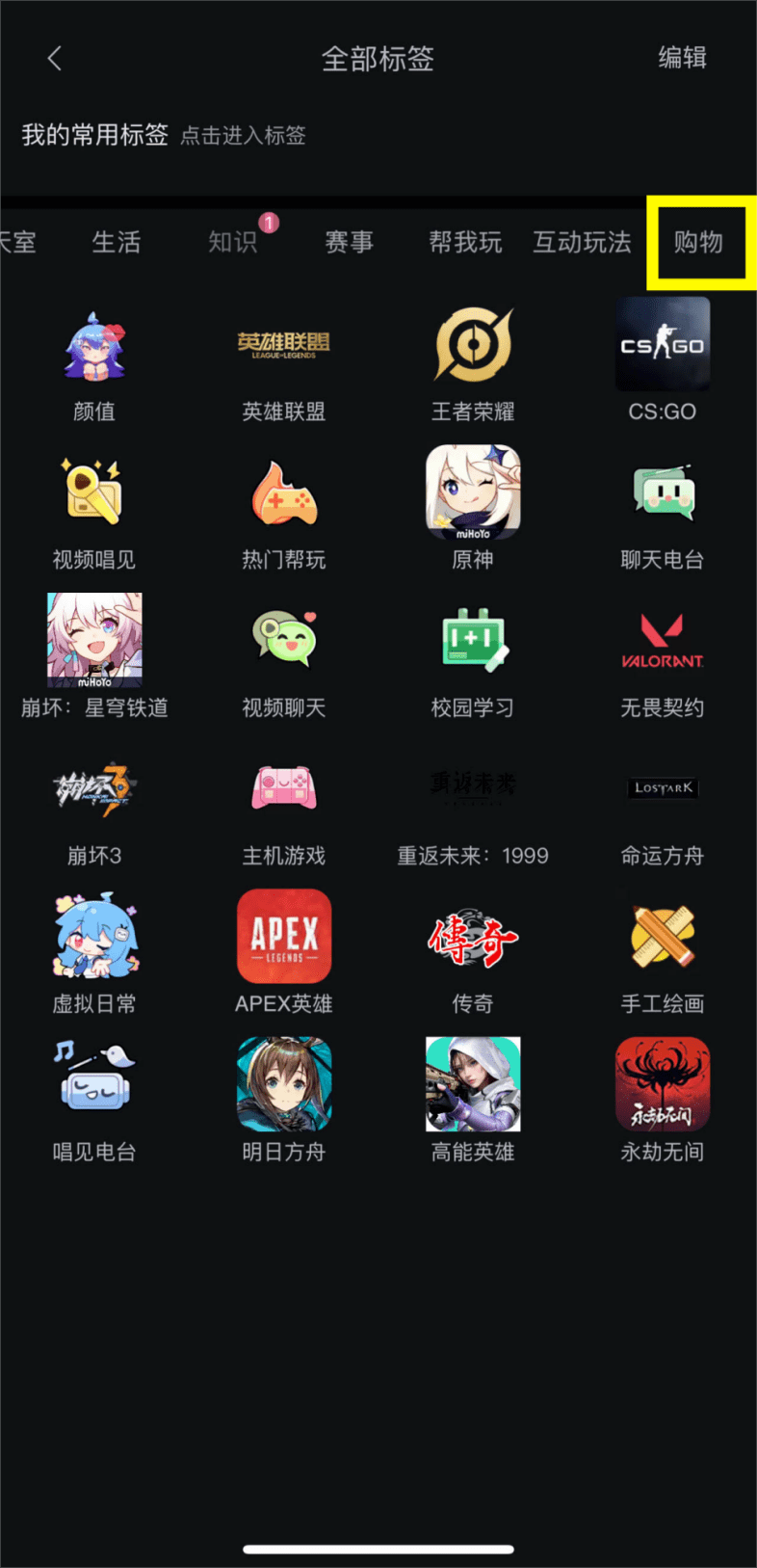Screen dimensions: 757x1568
Task: Open the 互动玩法 tab
Action: (x=582, y=242)
